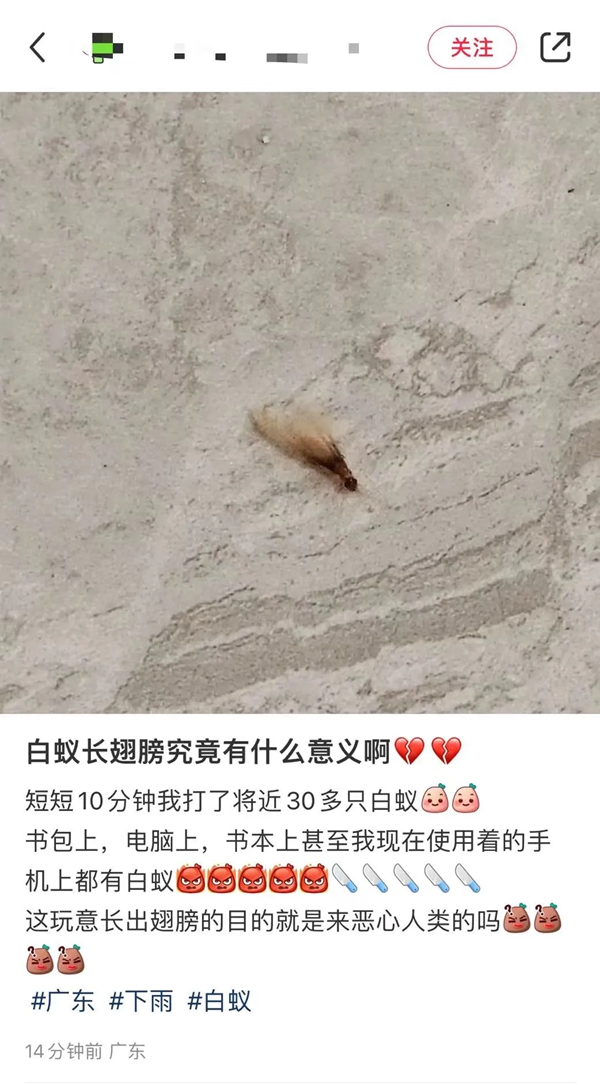Open the #广东 hashtag
The height and width of the screenshot is (1085, 600).
[62, 1001]
